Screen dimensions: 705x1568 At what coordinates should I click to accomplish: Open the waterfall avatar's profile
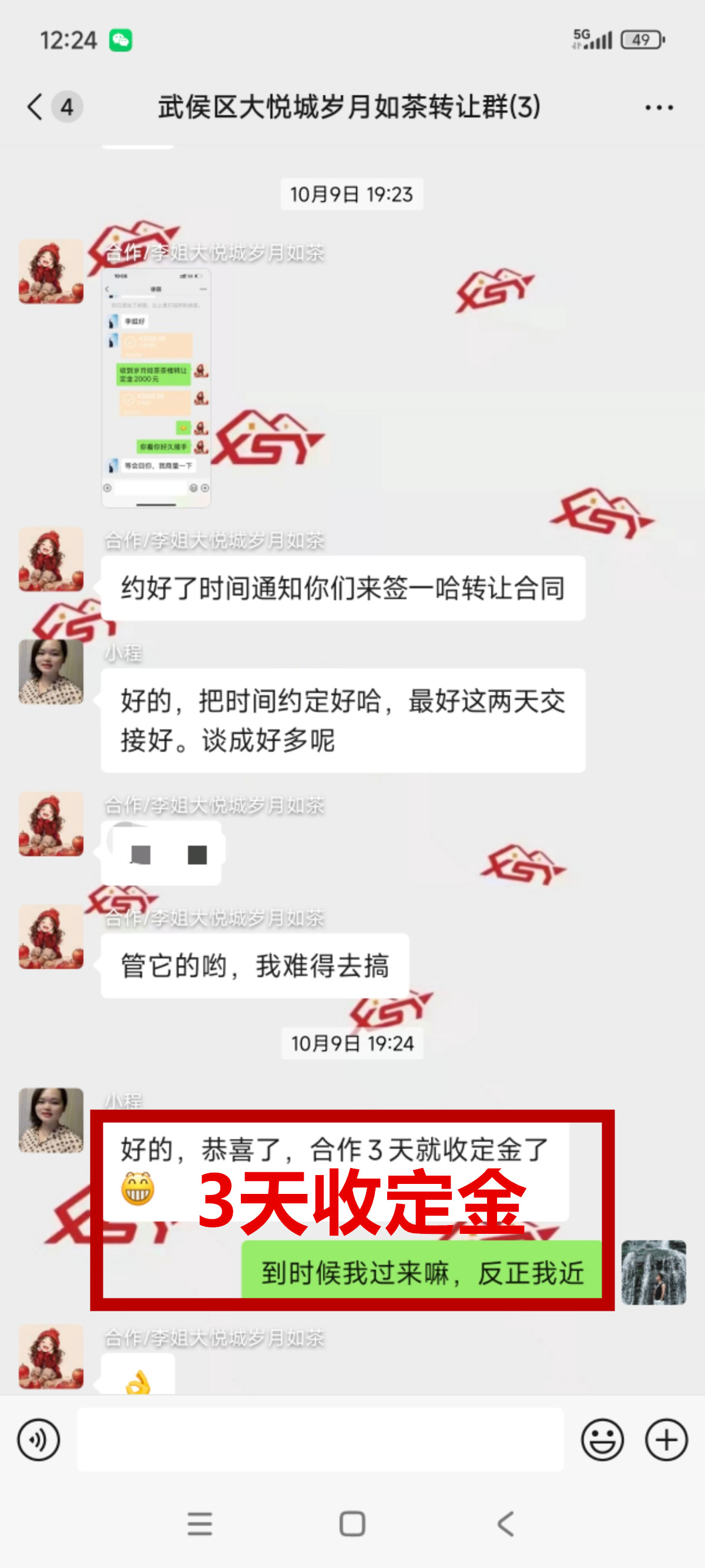(653, 1272)
